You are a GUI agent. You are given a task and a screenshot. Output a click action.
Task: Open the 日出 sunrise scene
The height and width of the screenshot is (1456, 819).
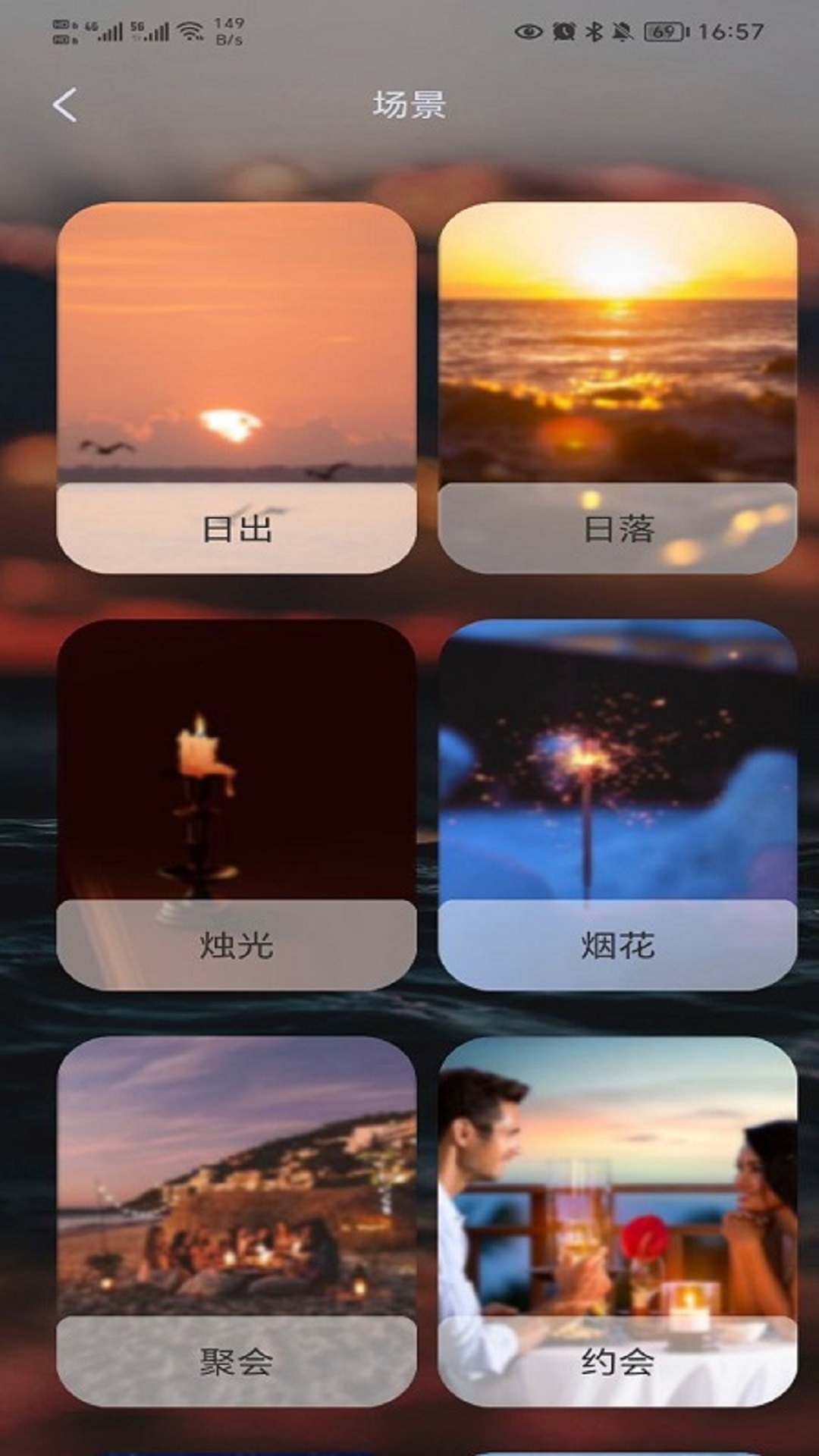(237, 388)
